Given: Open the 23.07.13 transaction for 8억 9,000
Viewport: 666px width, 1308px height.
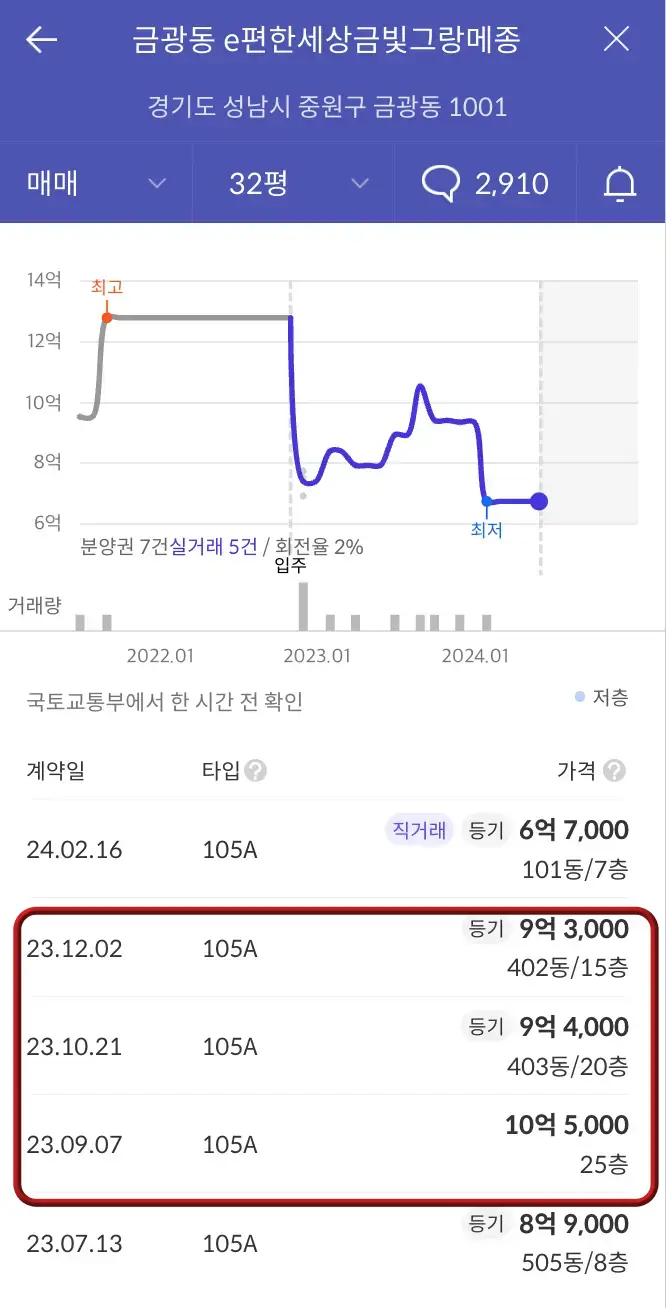Looking at the screenshot, I should (329, 1243).
